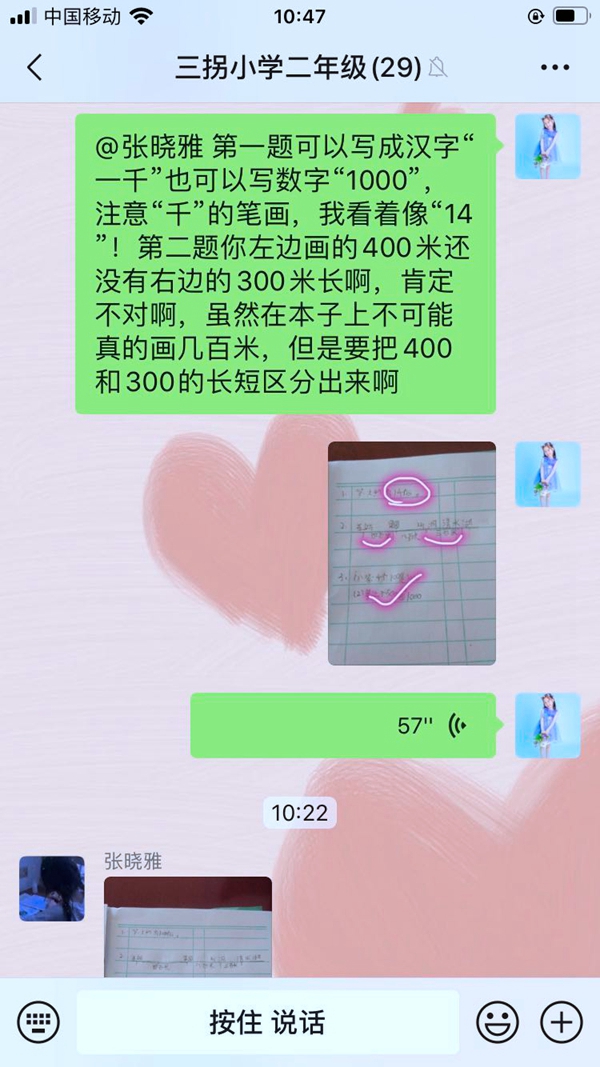Tap the 按住 说话 voice button
Image resolution: width=600 pixels, height=1067 pixels.
(x=267, y=1022)
